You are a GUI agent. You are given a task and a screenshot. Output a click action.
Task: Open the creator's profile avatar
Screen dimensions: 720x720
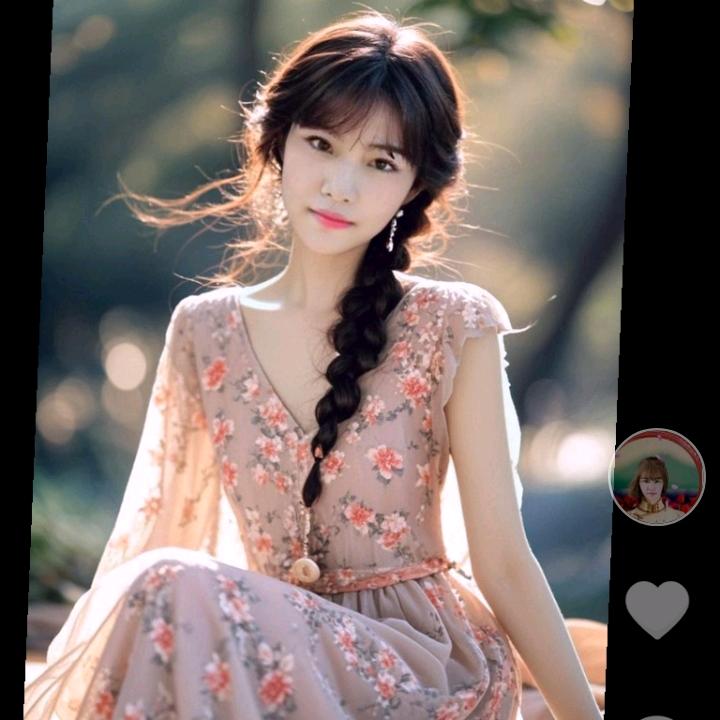(657, 477)
